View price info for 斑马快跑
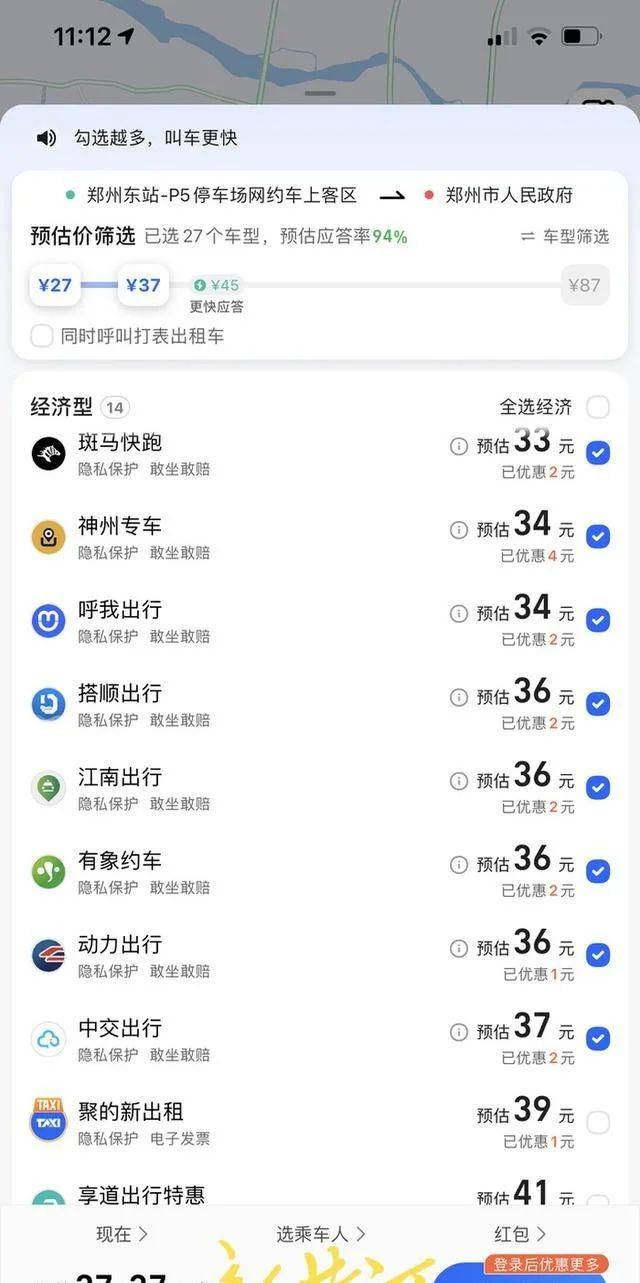The width and height of the screenshot is (640, 1283). point(459,446)
